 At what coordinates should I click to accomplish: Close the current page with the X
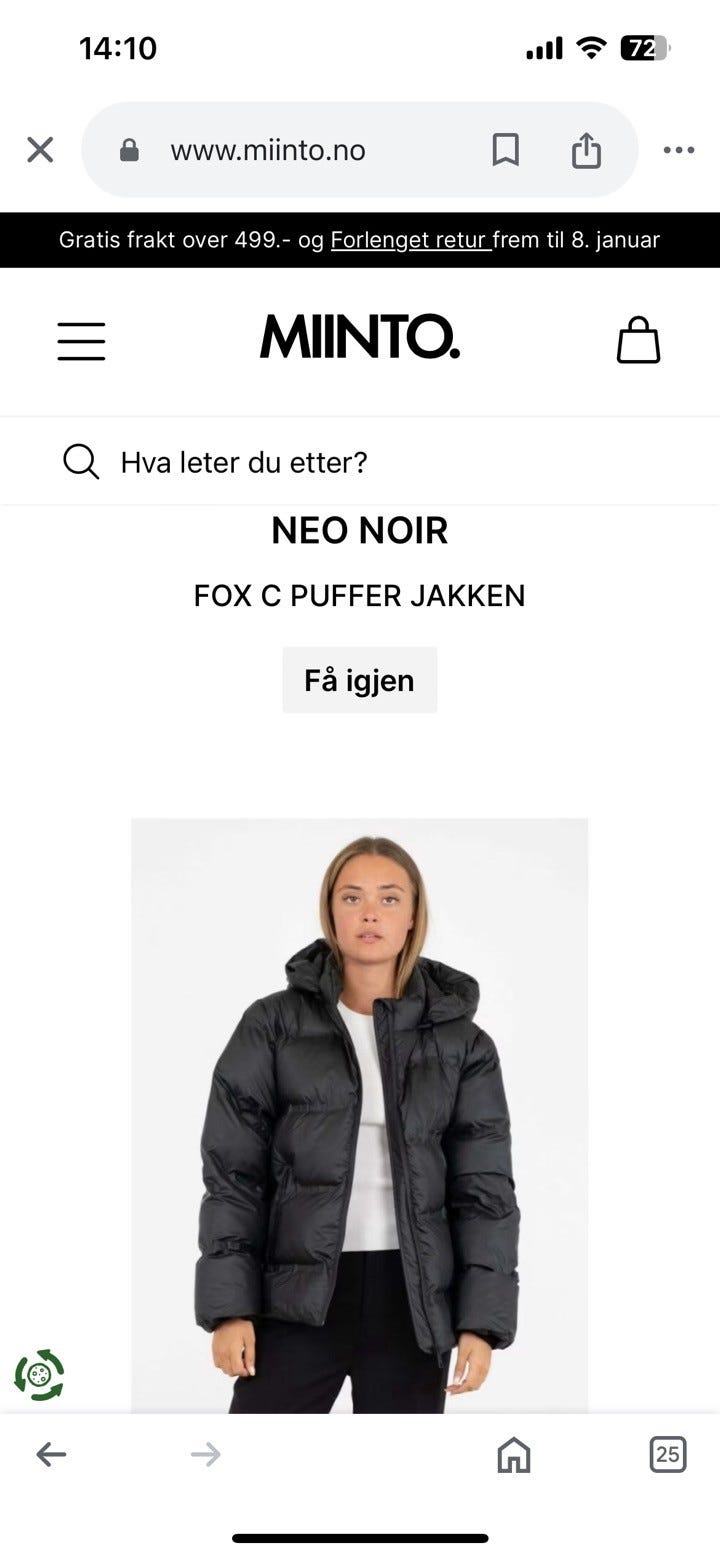pos(40,149)
